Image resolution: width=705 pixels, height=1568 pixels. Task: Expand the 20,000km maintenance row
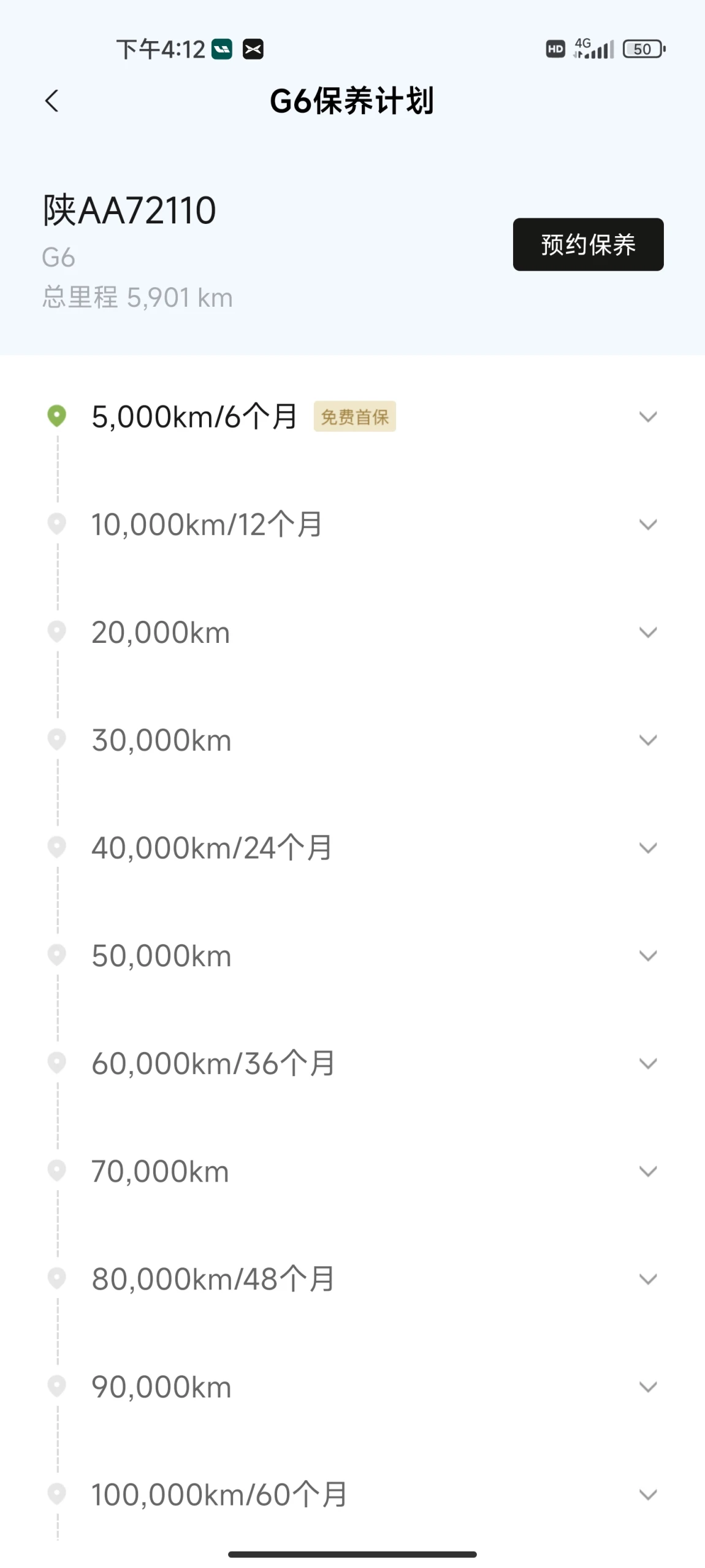(x=352, y=632)
